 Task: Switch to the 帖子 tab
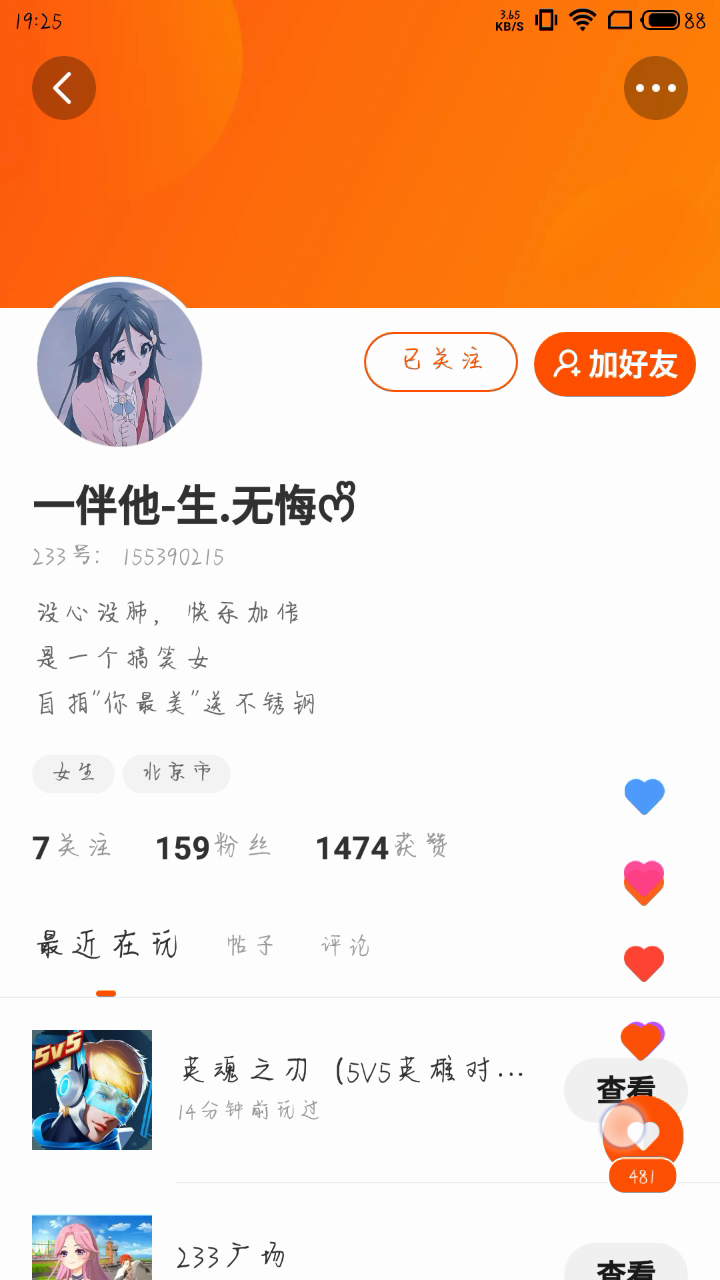point(250,945)
